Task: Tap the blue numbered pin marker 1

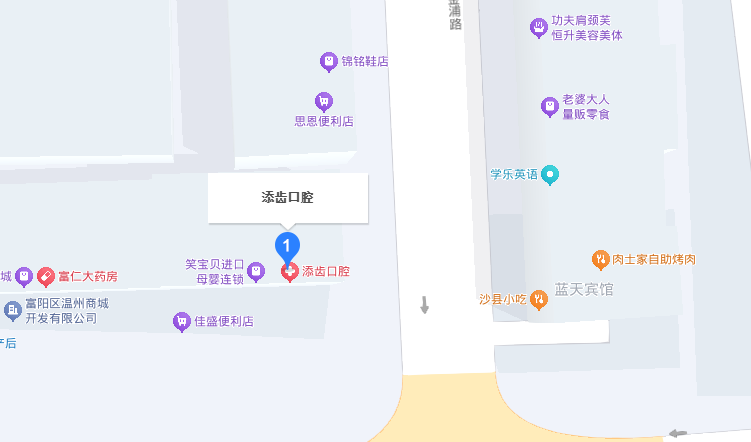Action: tap(288, 245)
